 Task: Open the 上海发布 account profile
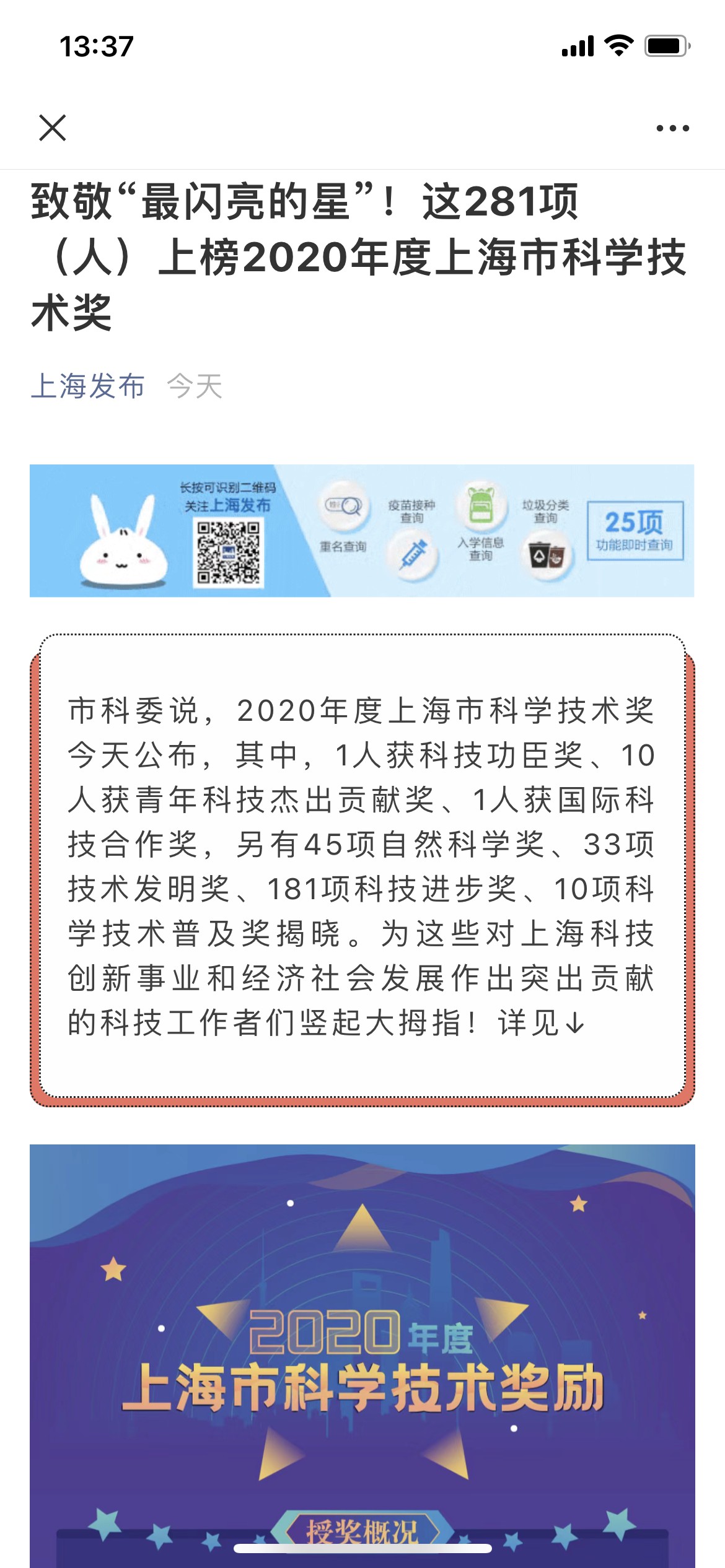tap(87, 386)
